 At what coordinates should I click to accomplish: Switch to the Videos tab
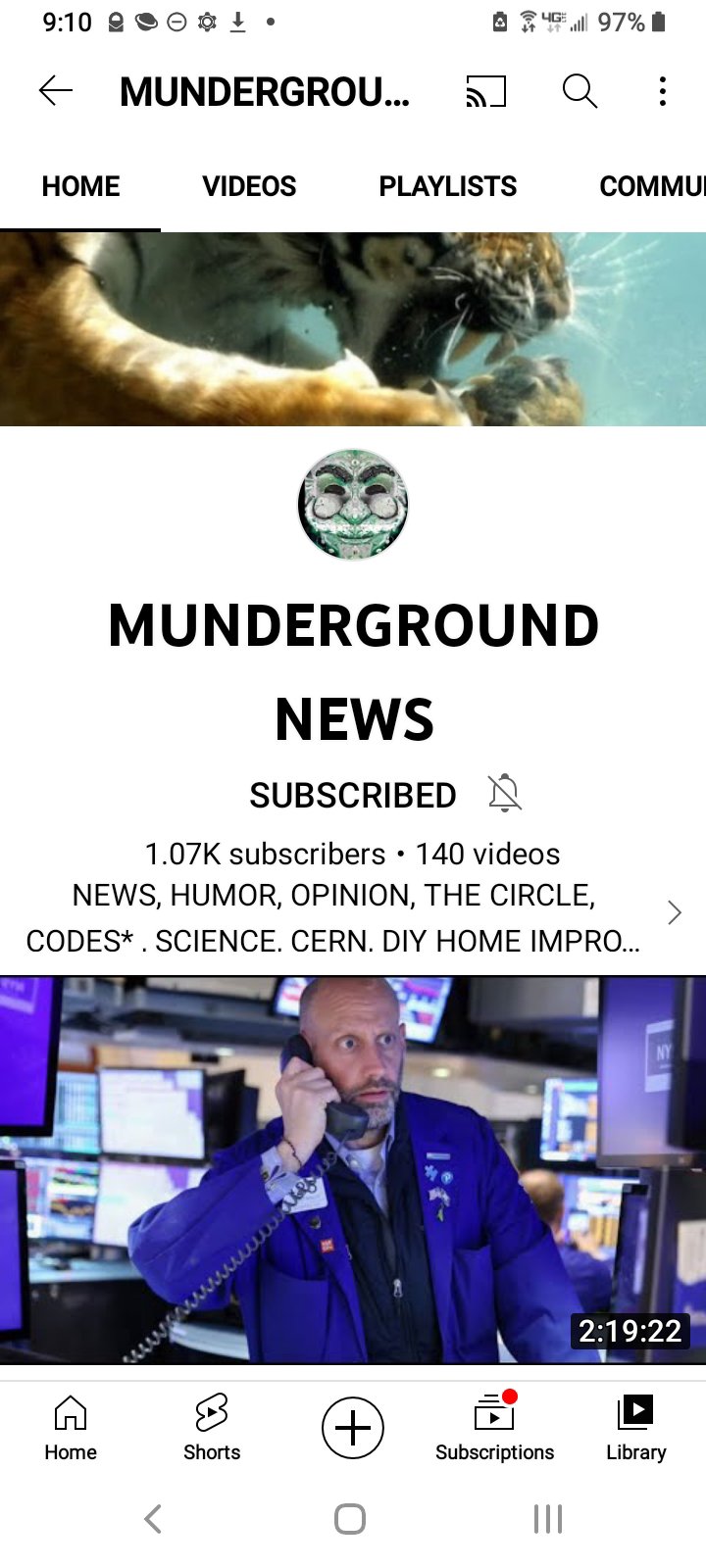tap(249, 186)
